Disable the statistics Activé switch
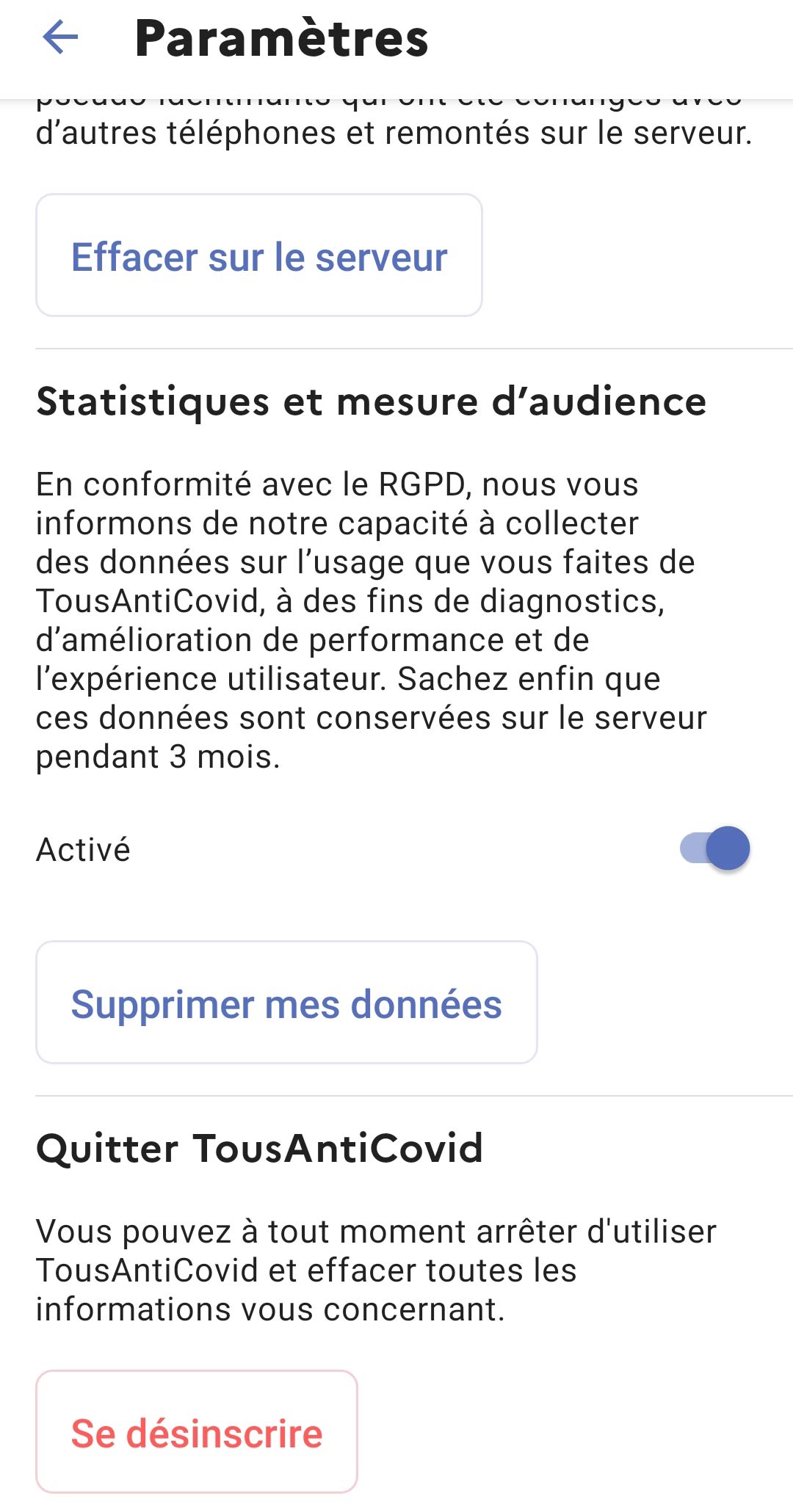Viewport: 793px width, 1512px height. (x=714, y=848)
